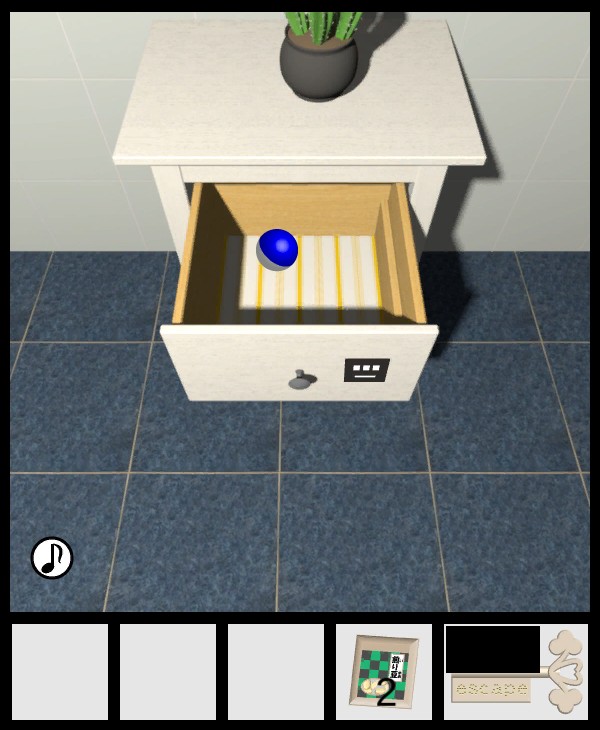Tap the black tag on the drawer front
This screenshot has height=730, width=600.
click(x=366, y=370)
